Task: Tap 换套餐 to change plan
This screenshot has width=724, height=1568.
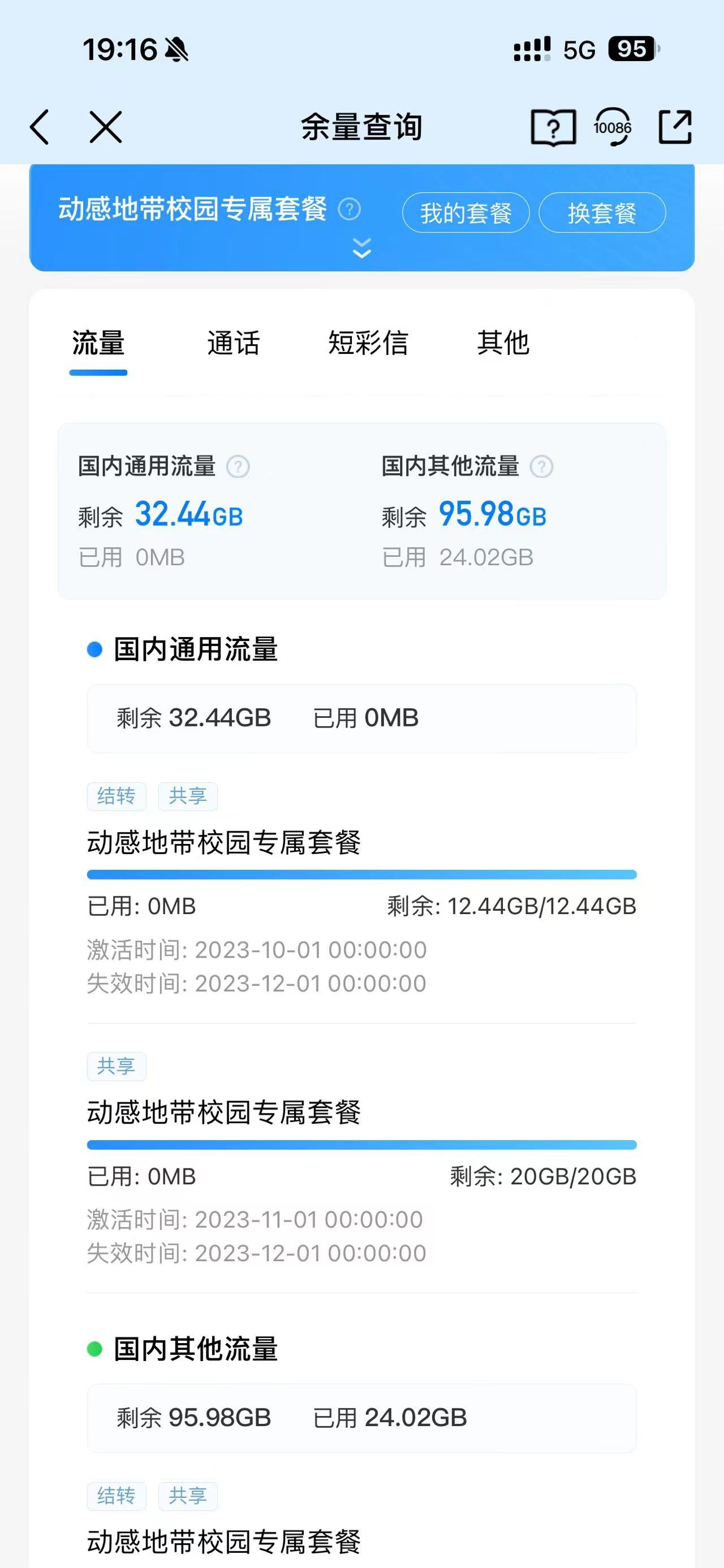Action: pyautogui.click(x=602, y=213)
